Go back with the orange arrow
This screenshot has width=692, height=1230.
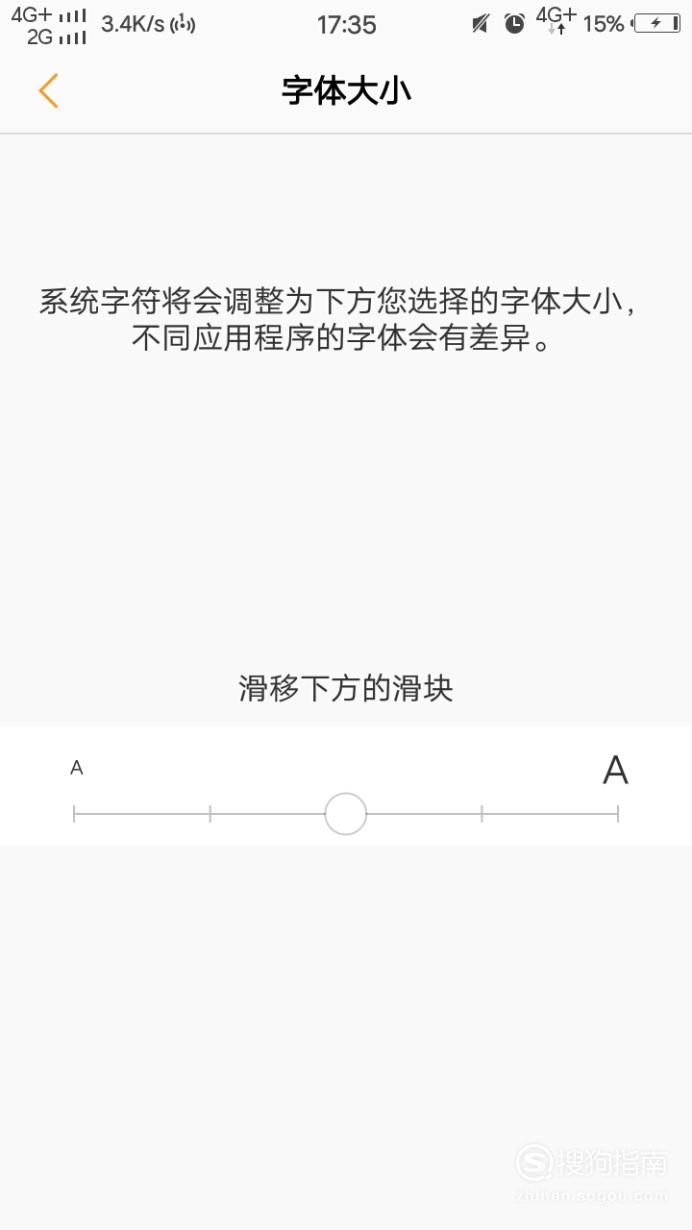48,91
